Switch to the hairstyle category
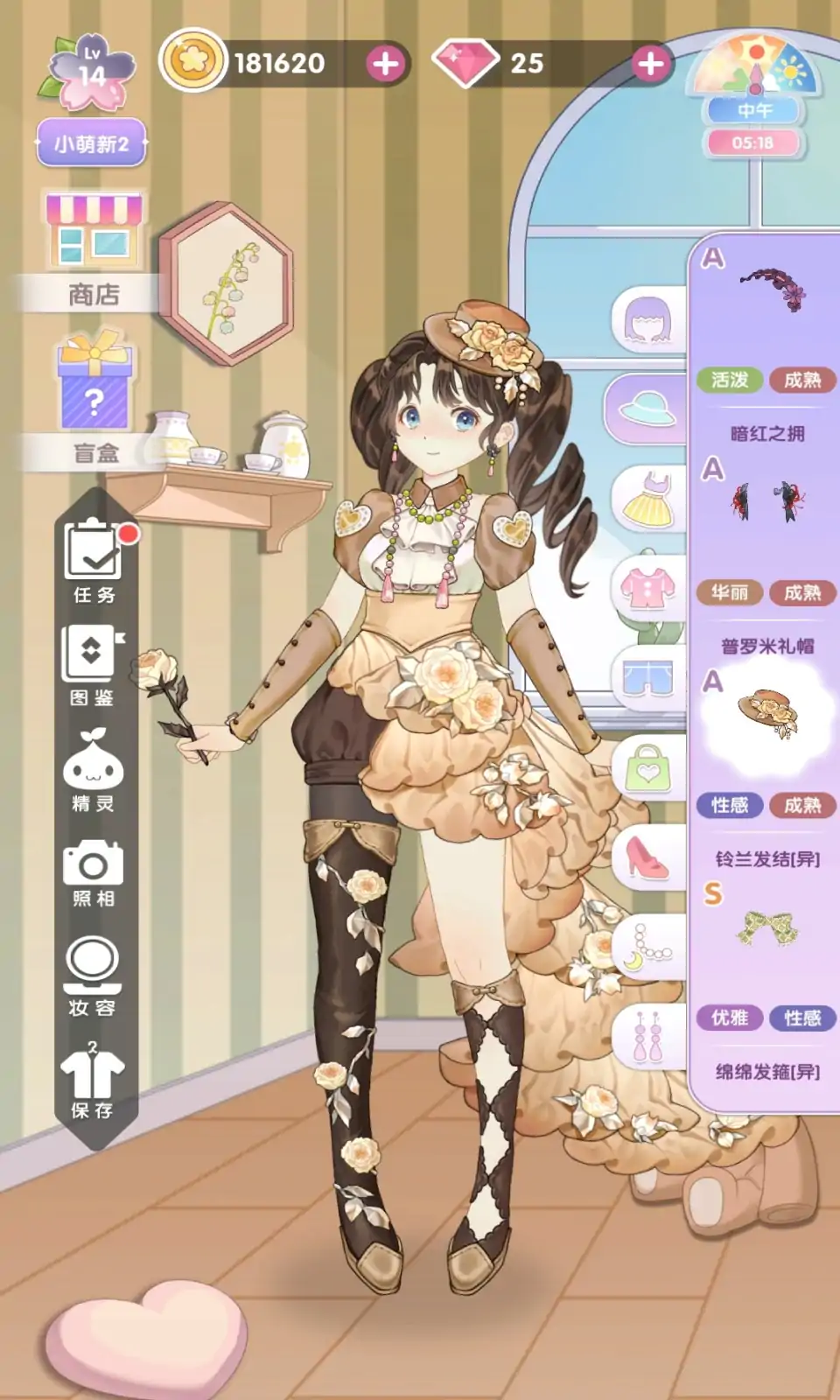This screenshot has width=840, height=1400. (x=647, y=319)
